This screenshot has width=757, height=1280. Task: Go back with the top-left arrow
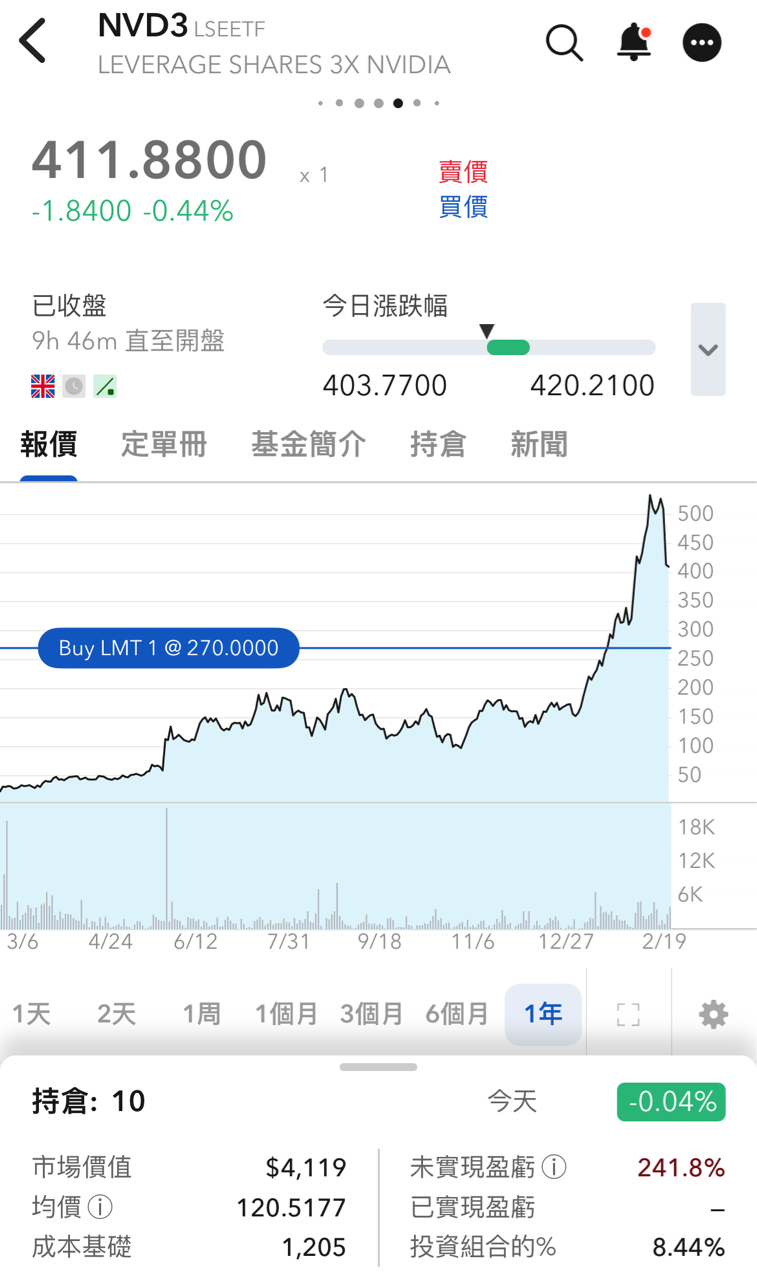[33, 42]
